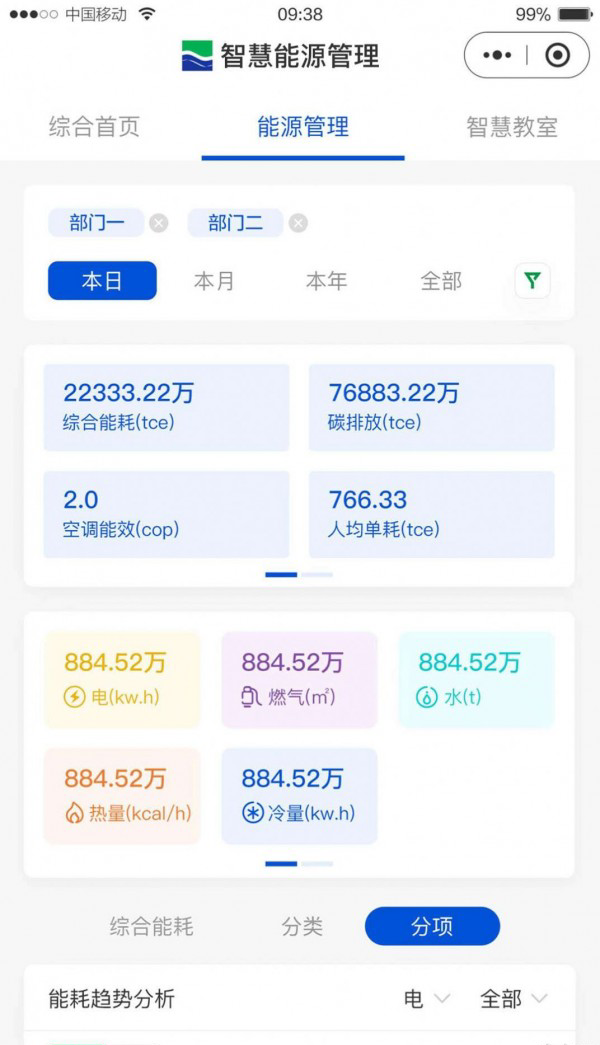Select the 本月 time range
600x1045 pixels.
pos(214,281)
